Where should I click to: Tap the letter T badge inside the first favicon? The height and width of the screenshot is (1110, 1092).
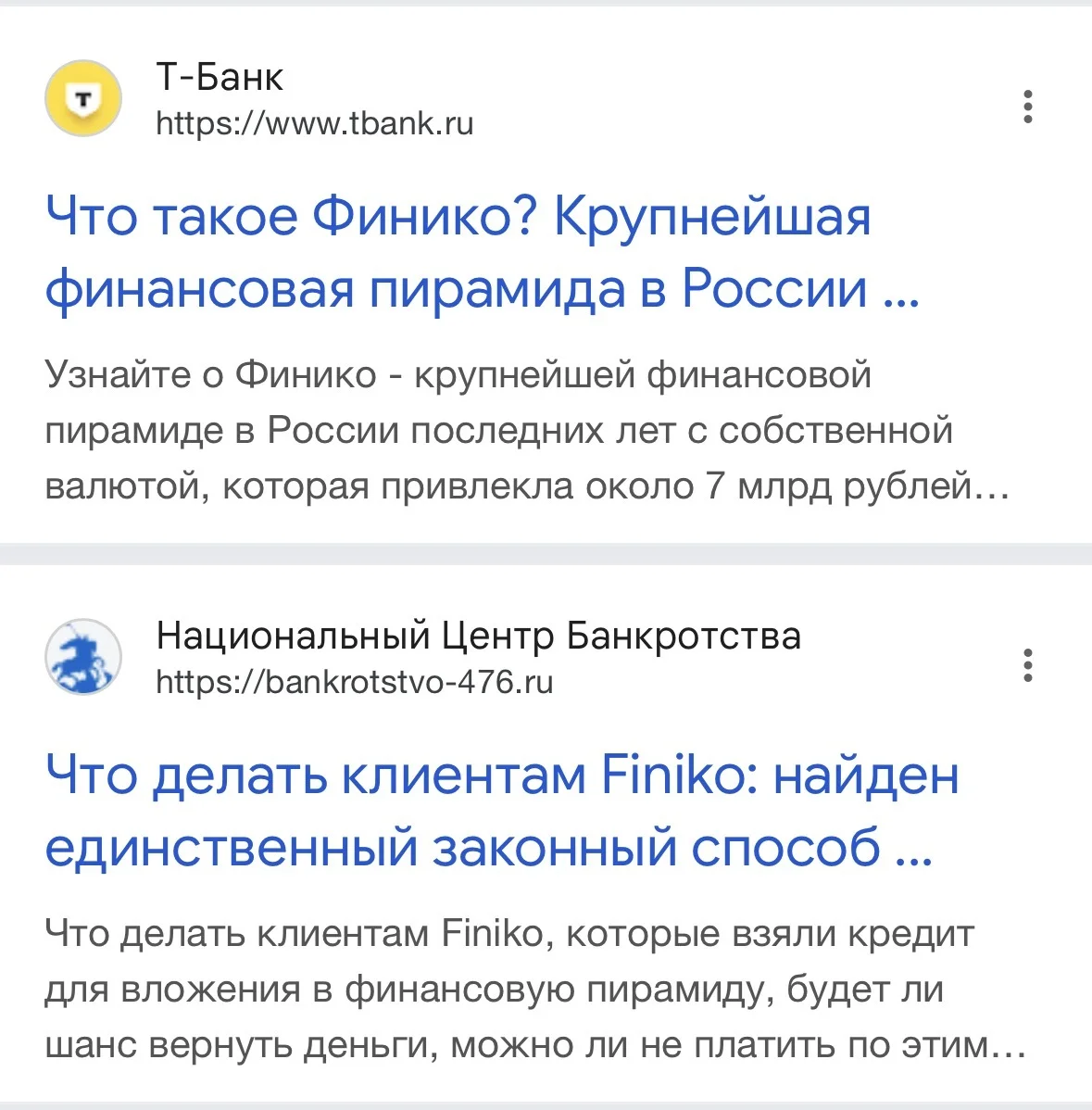coord(82,98)
